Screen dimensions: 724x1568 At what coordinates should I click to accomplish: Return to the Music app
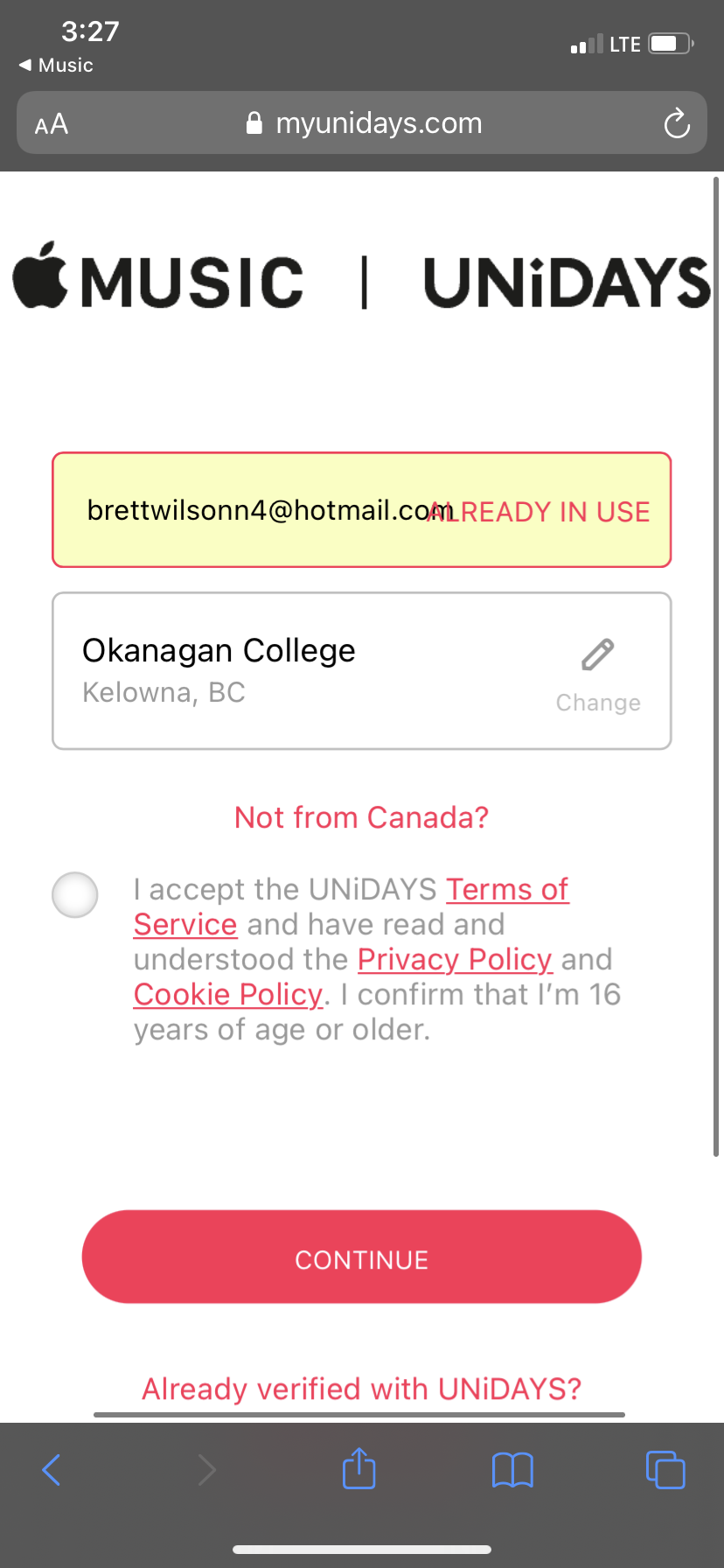[56, 66]
